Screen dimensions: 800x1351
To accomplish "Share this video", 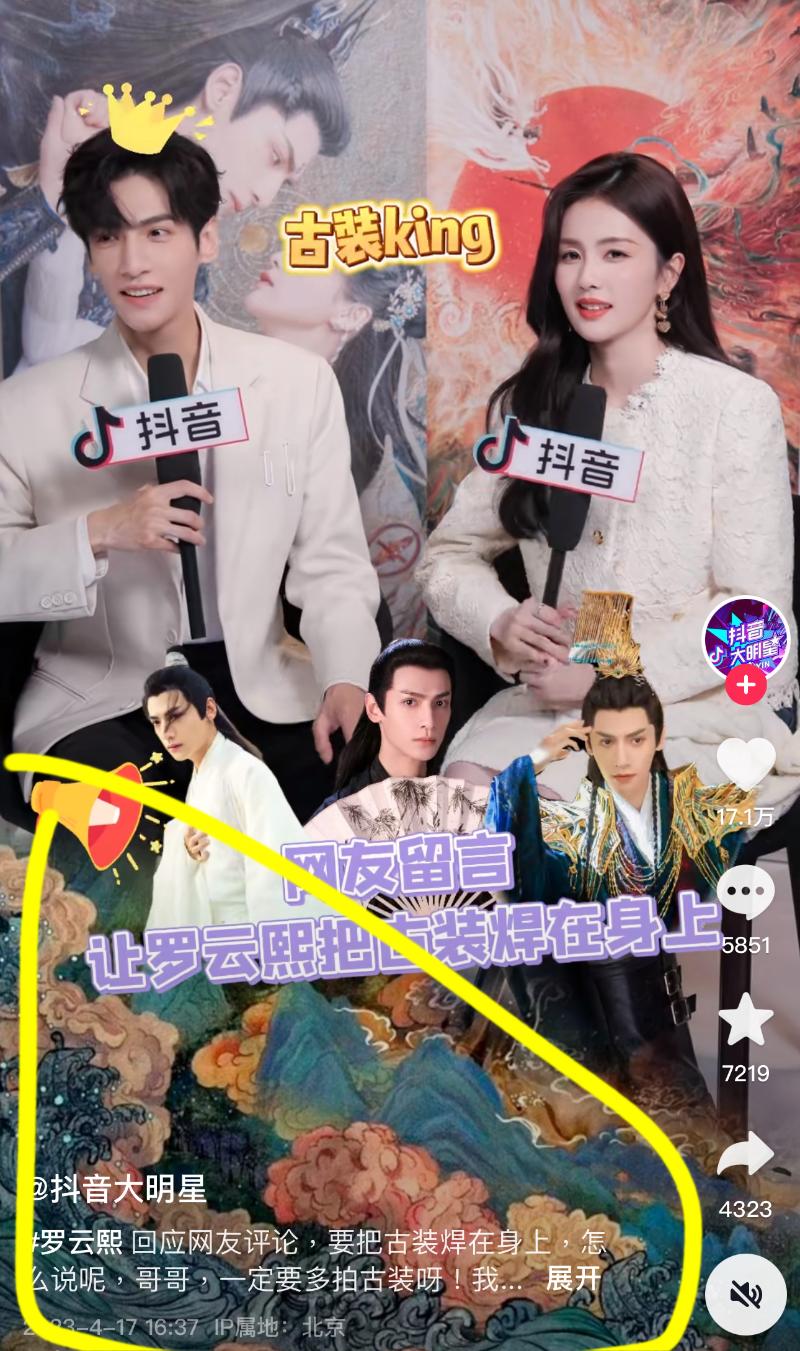I will coord(746,1155).
